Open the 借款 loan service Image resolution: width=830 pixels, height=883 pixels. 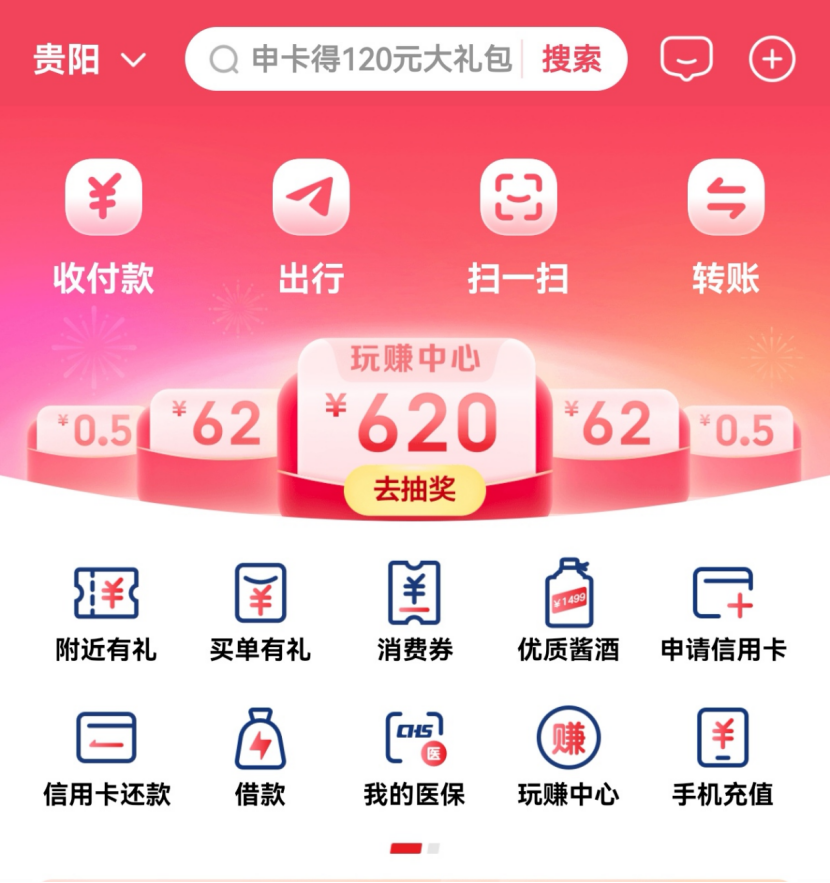coord(260,756)
